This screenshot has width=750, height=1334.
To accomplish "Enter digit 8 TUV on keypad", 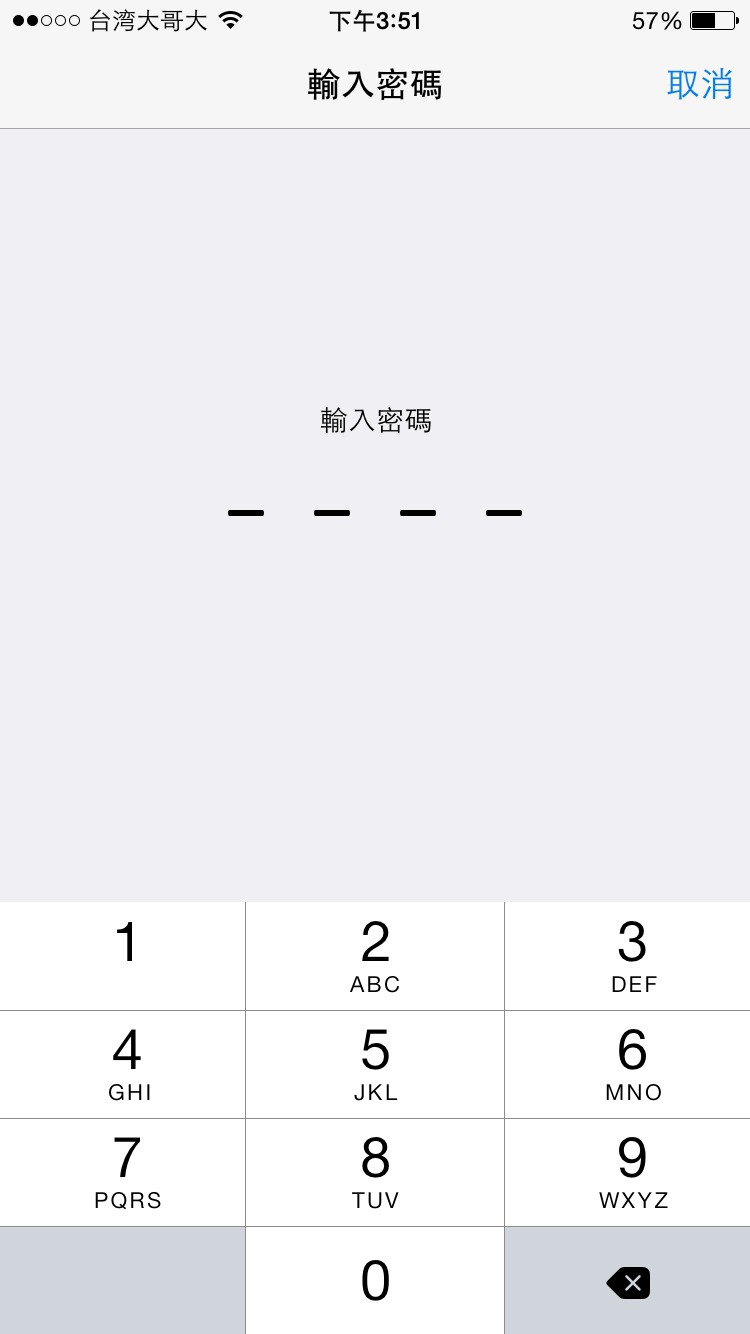I will (375, 1172).
